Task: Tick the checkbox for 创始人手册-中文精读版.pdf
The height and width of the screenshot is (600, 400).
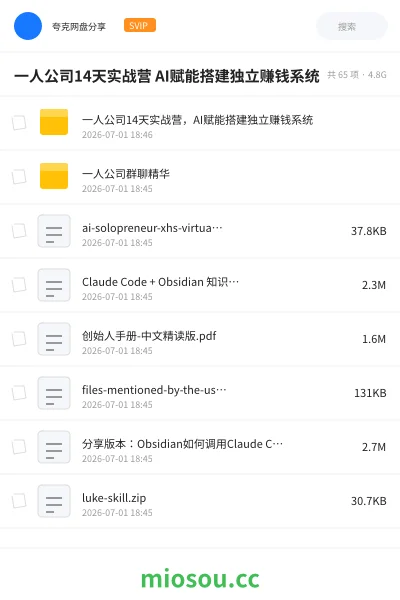Action: 19,339
